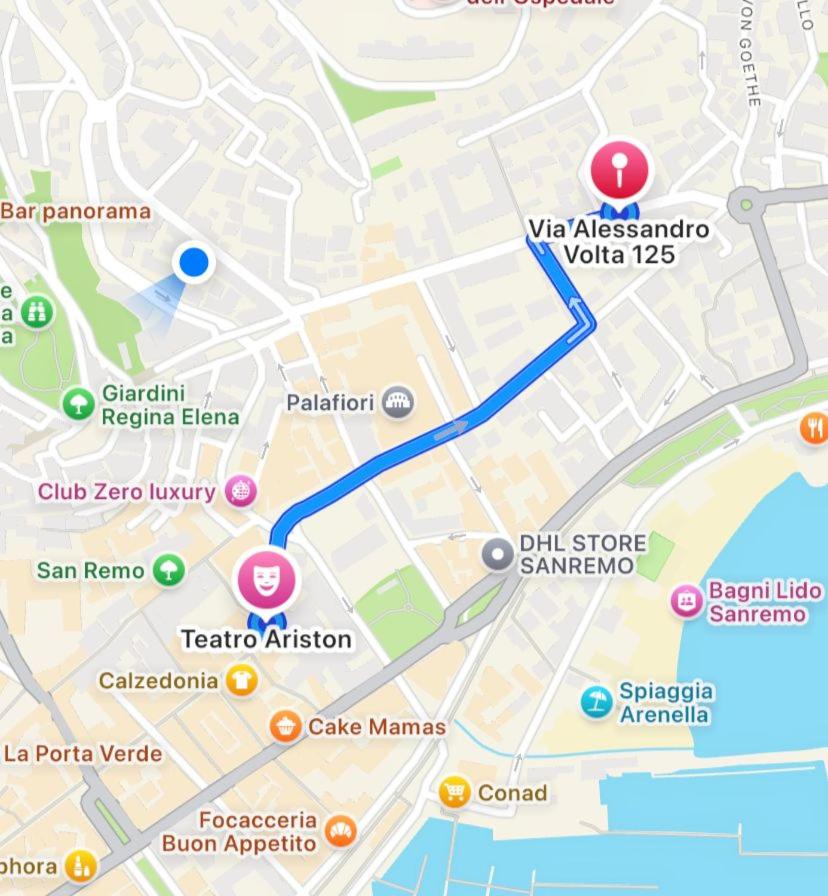Screen dimensions: 828x896
Task: Open the Cake Mamas bakery marker
Action: (x=285, y=726)
